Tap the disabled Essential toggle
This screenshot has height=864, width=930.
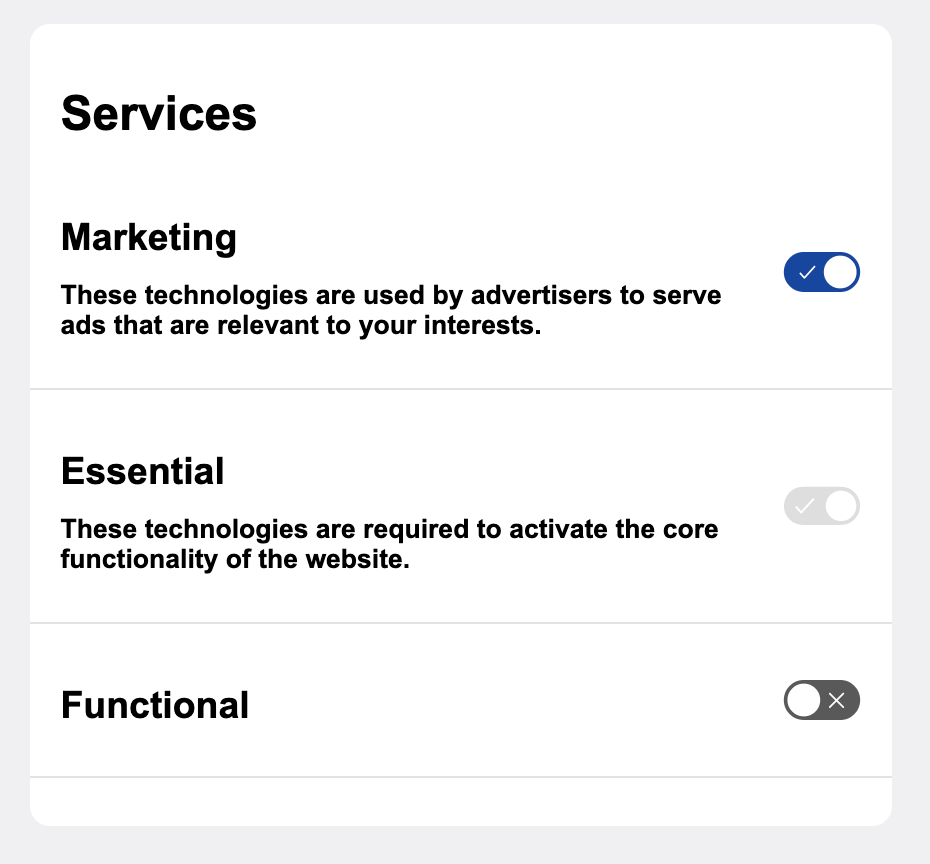tap(821, 506)
